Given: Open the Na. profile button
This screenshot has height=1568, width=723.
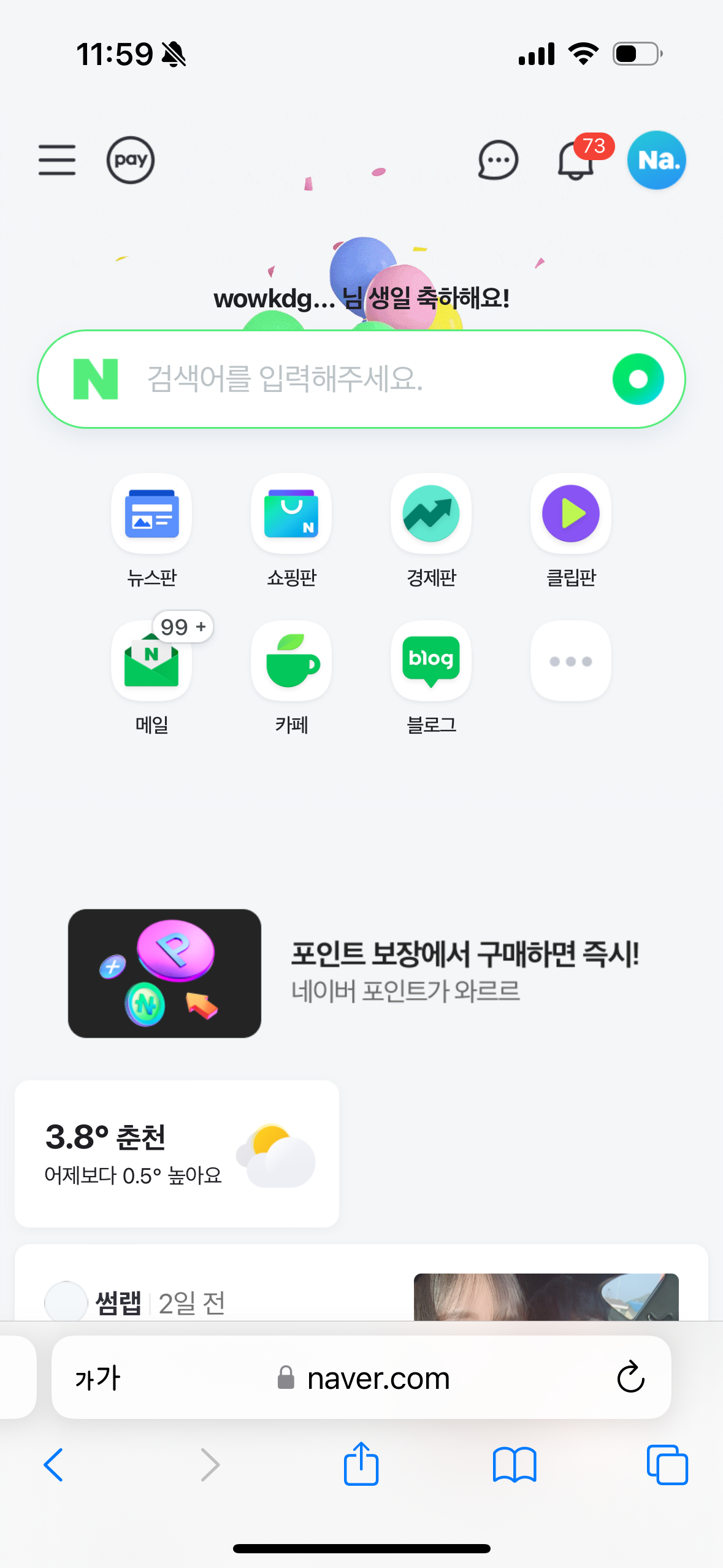Looking at the screenshot, I should pyautogui.click(x=656, y=160).
